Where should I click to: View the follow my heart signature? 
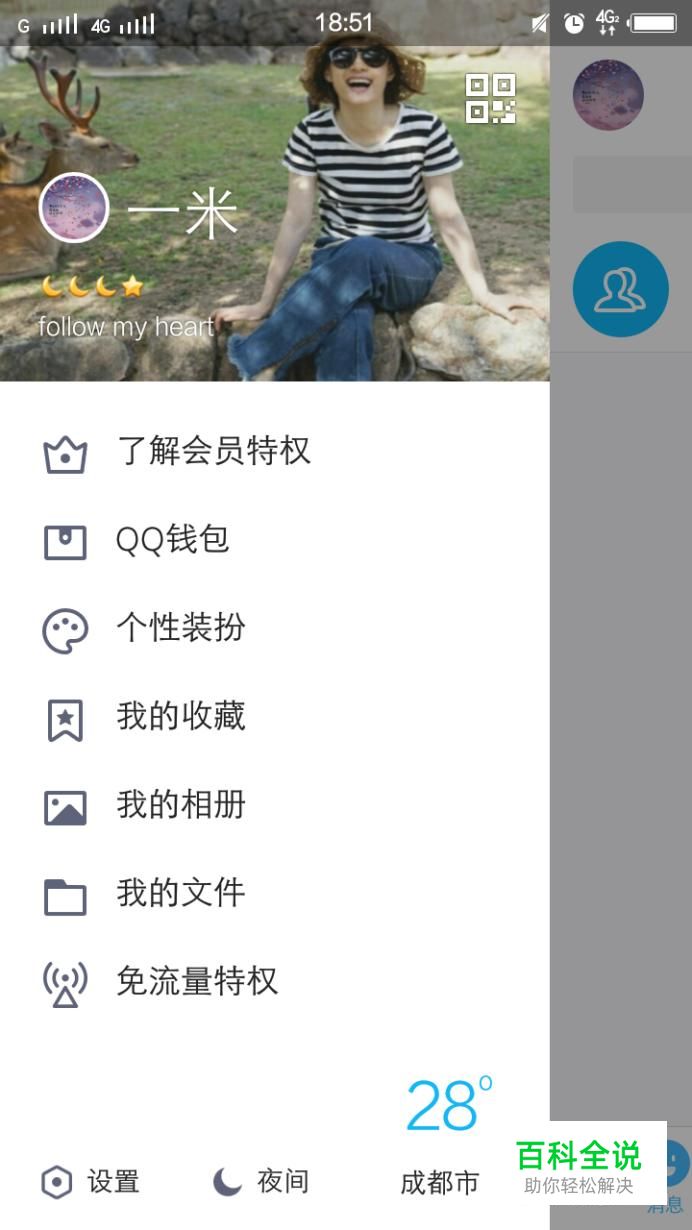(126, 327)
